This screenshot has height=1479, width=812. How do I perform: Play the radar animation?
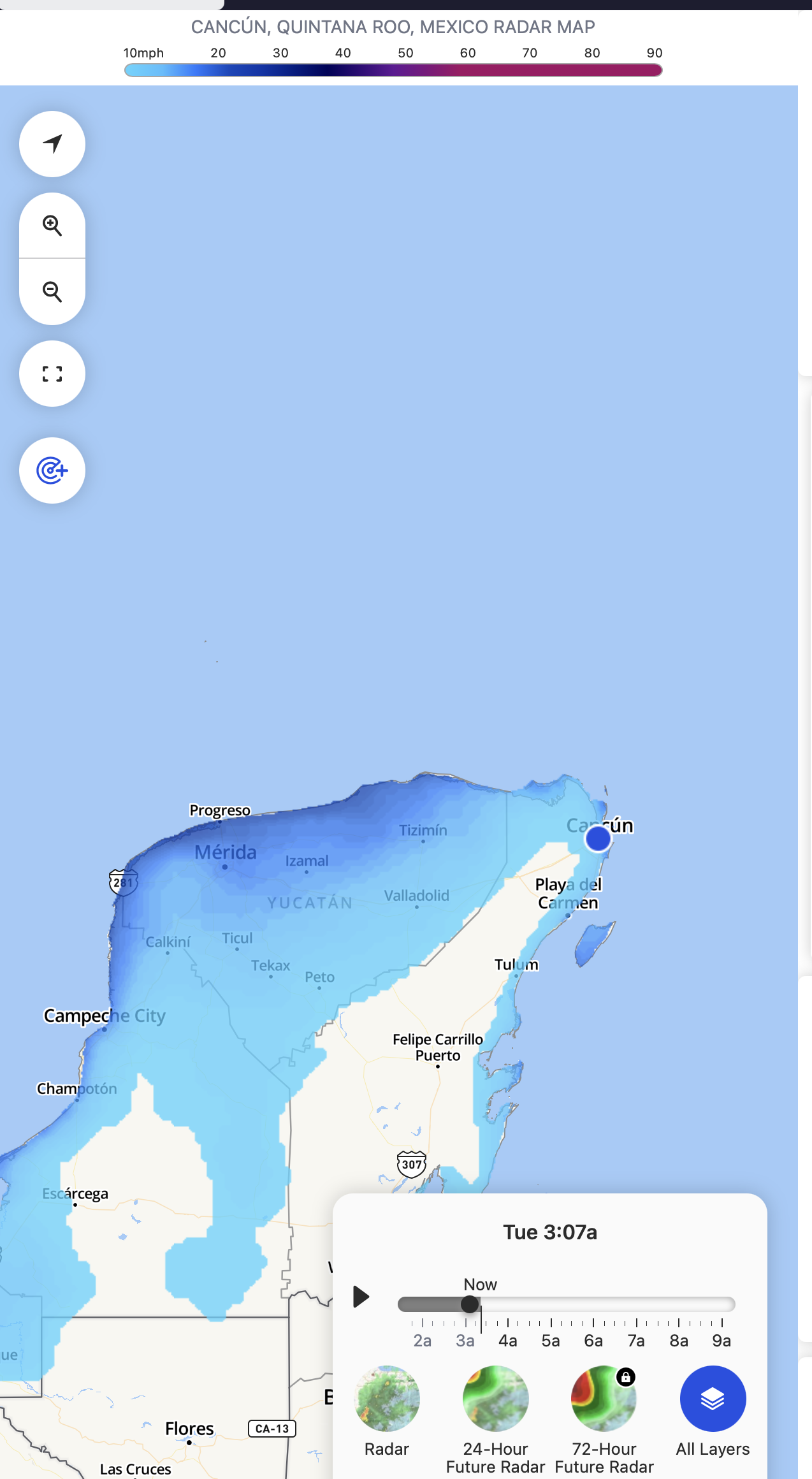[x=361, y=1297]
